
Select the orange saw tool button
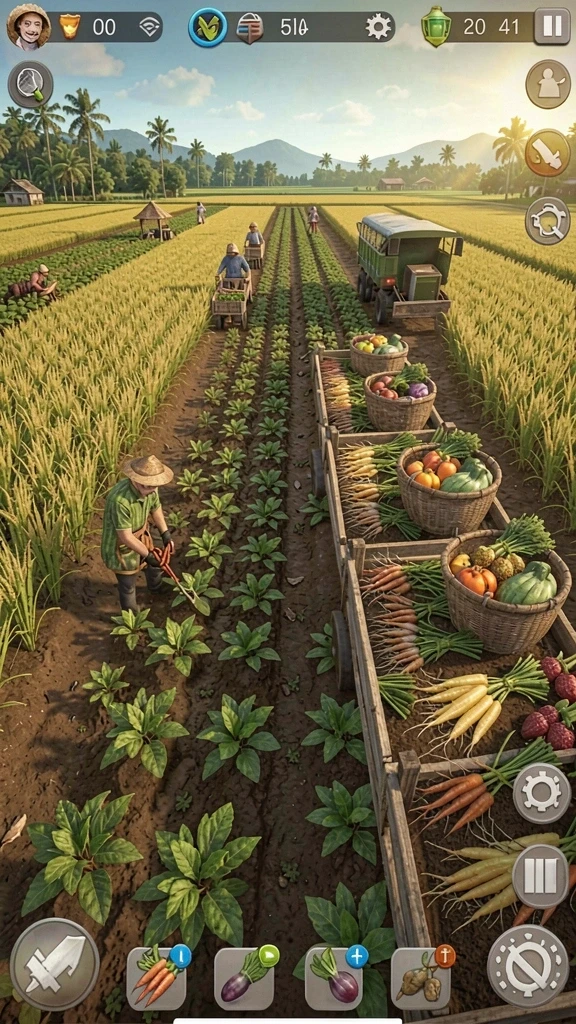pyautogui.click(x=547, y=153)
